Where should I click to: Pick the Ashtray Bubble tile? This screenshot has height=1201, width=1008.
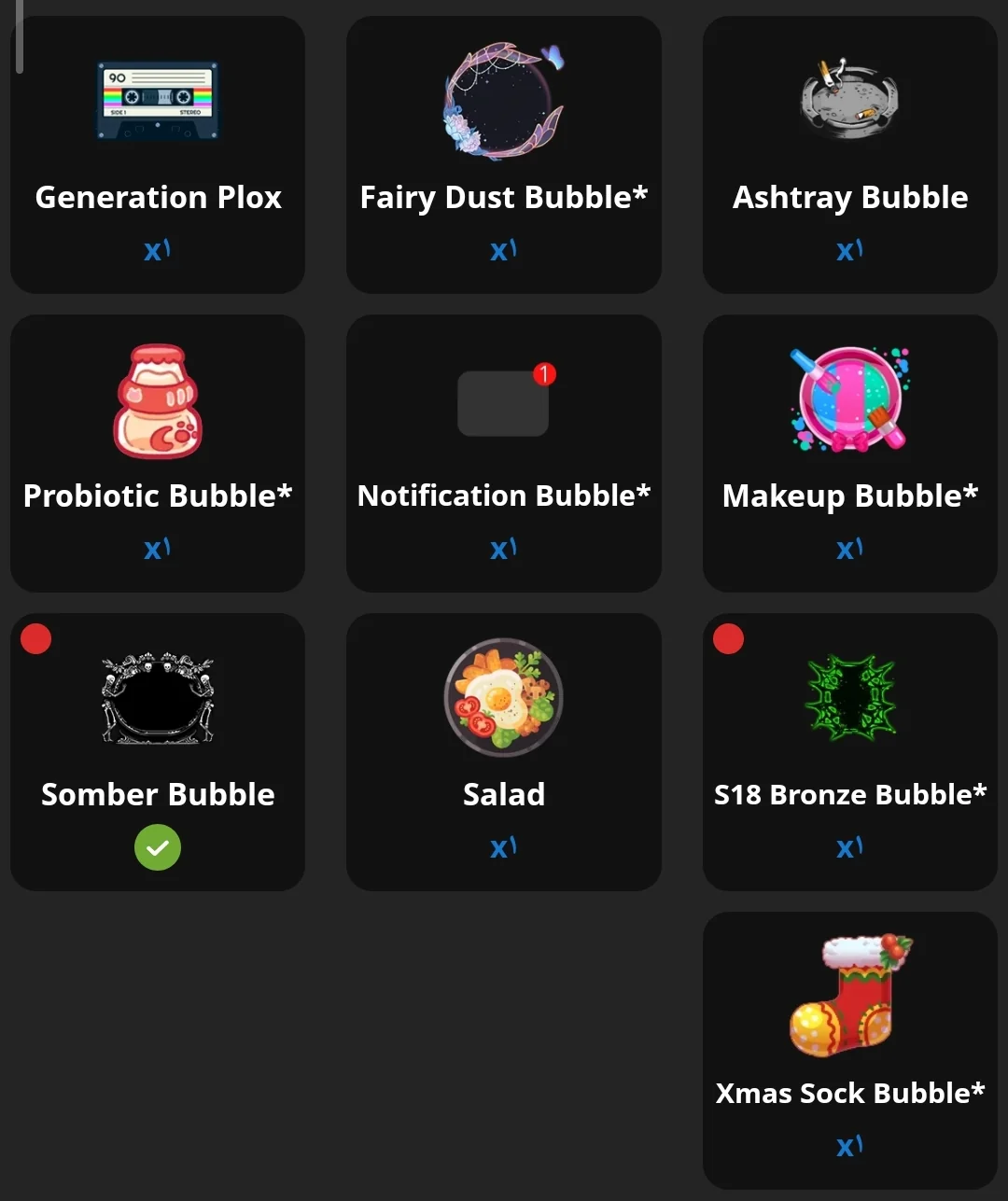[849, 154]
